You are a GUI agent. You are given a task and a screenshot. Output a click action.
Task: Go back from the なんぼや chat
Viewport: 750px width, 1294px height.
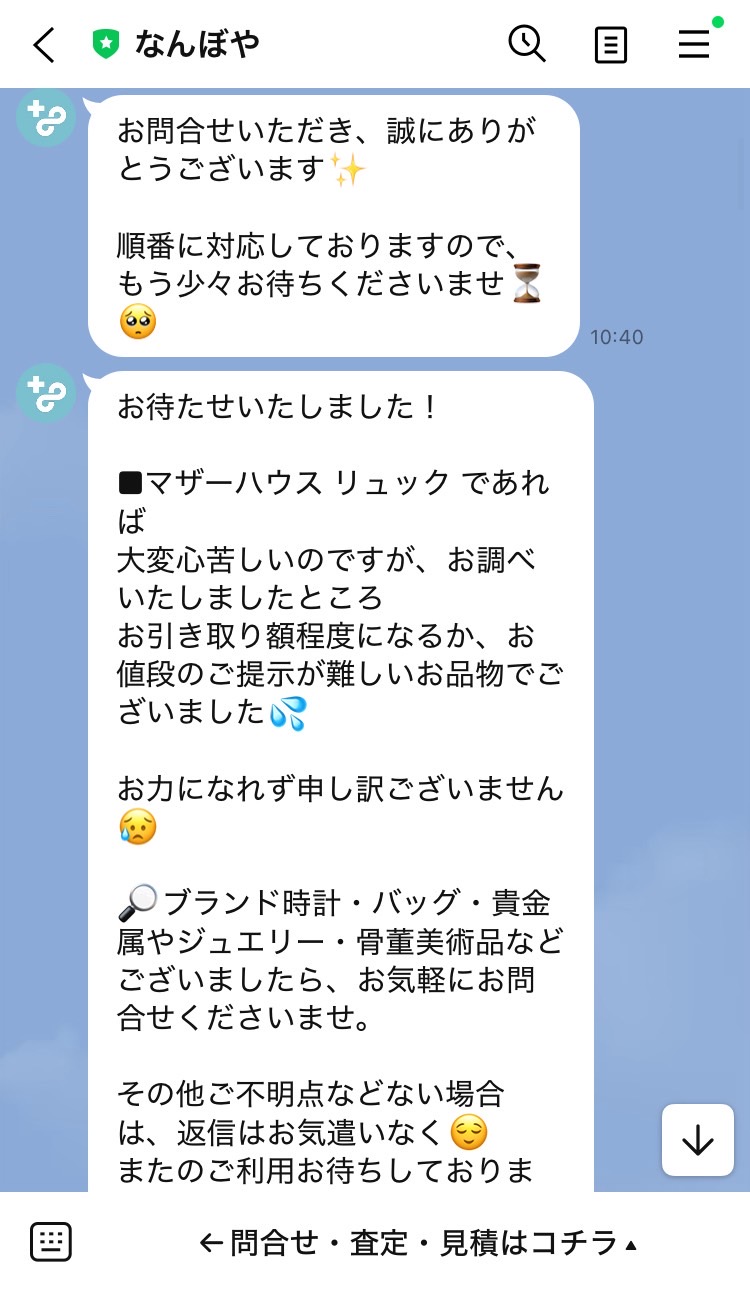[x=44, y=45]
